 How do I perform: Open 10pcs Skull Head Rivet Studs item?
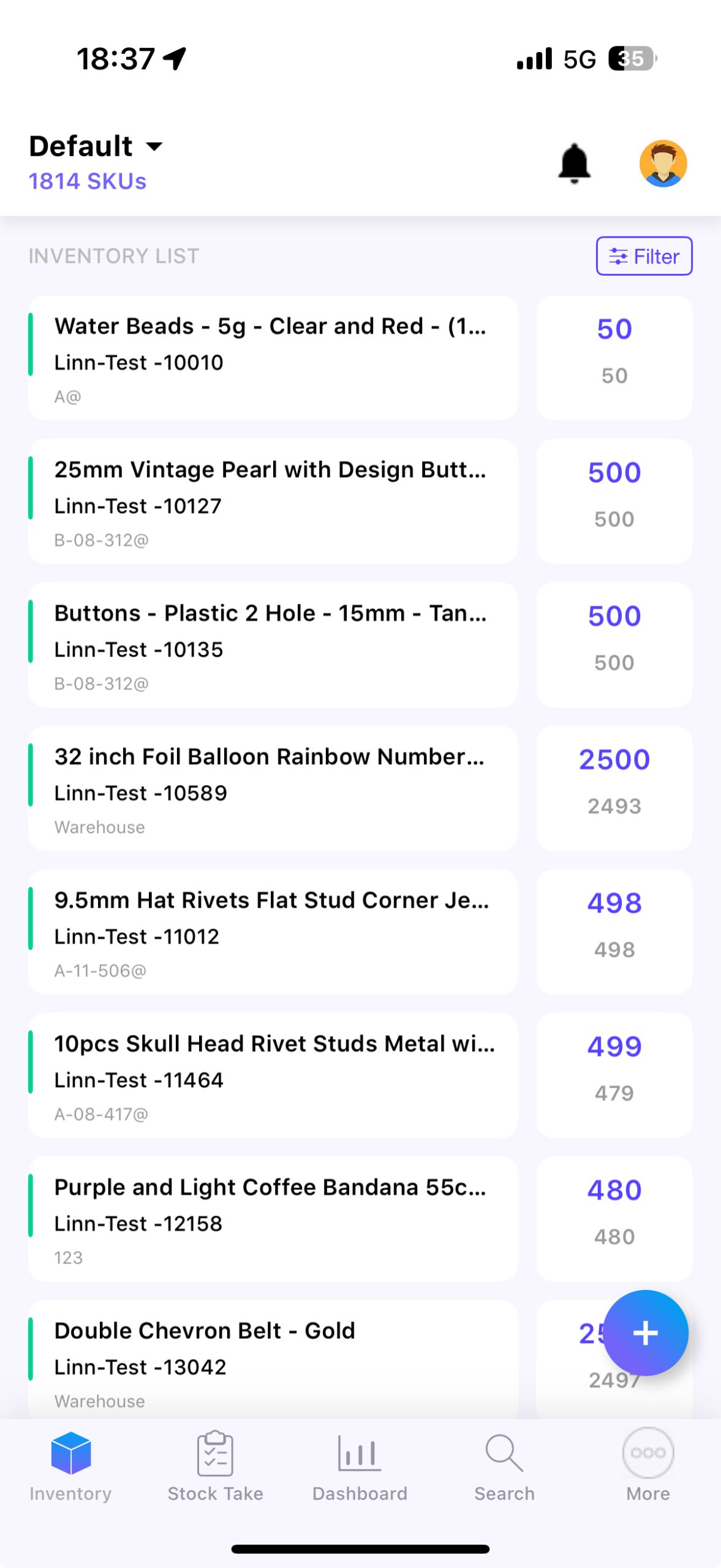point(273,1076)
